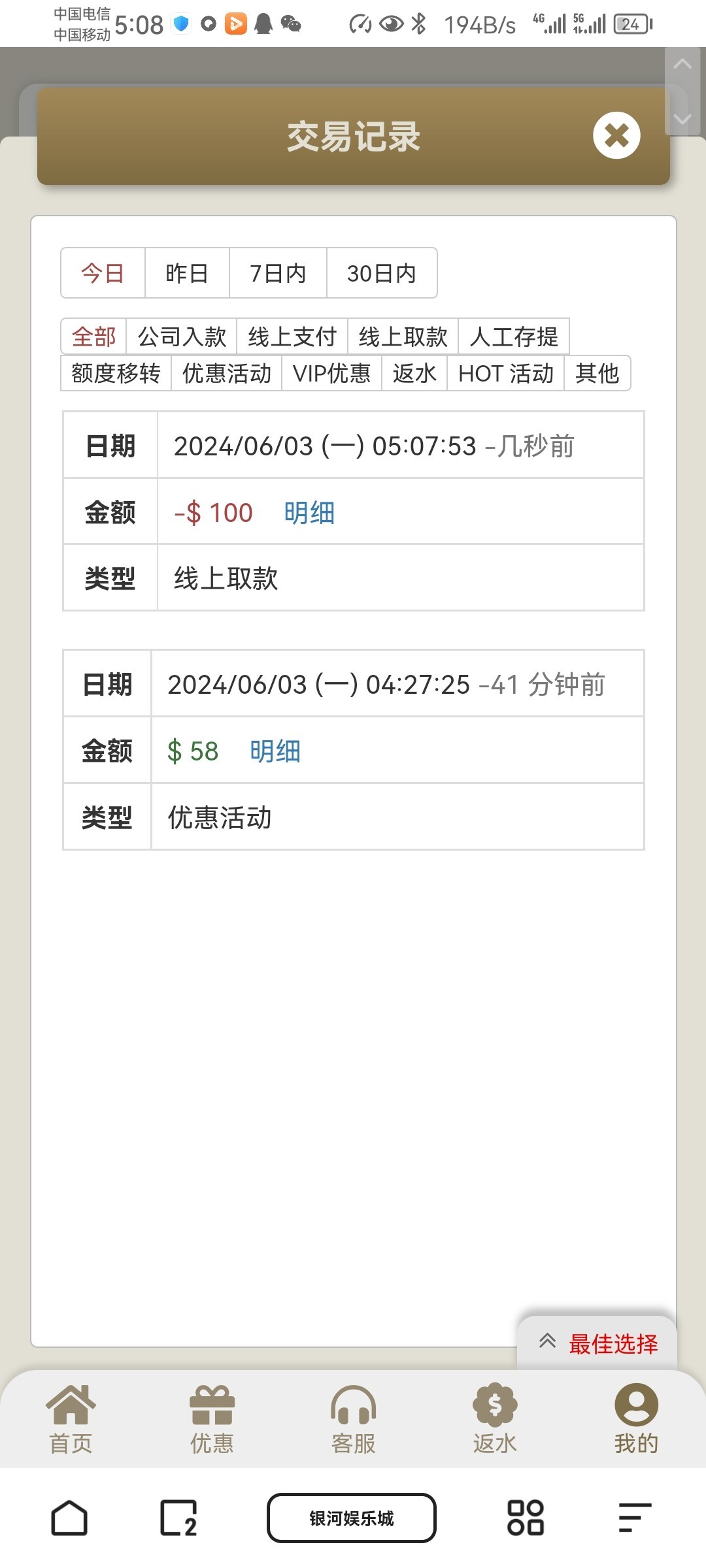Filter by 优惠活动 type chip

(227, 373)
